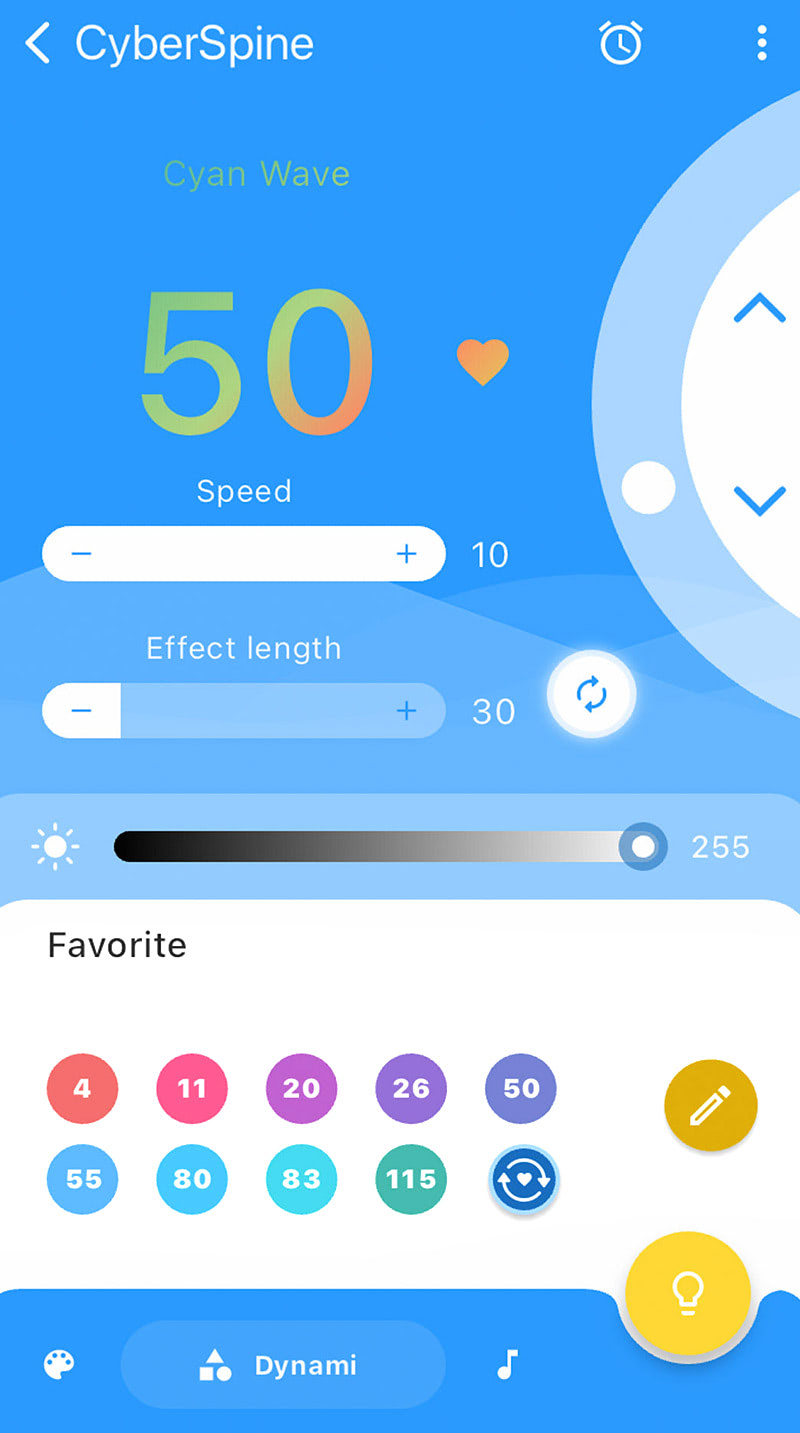Select the previous effect with the down chevron
This screenshot has height=1433, width=800.
[x=759, y=500]
